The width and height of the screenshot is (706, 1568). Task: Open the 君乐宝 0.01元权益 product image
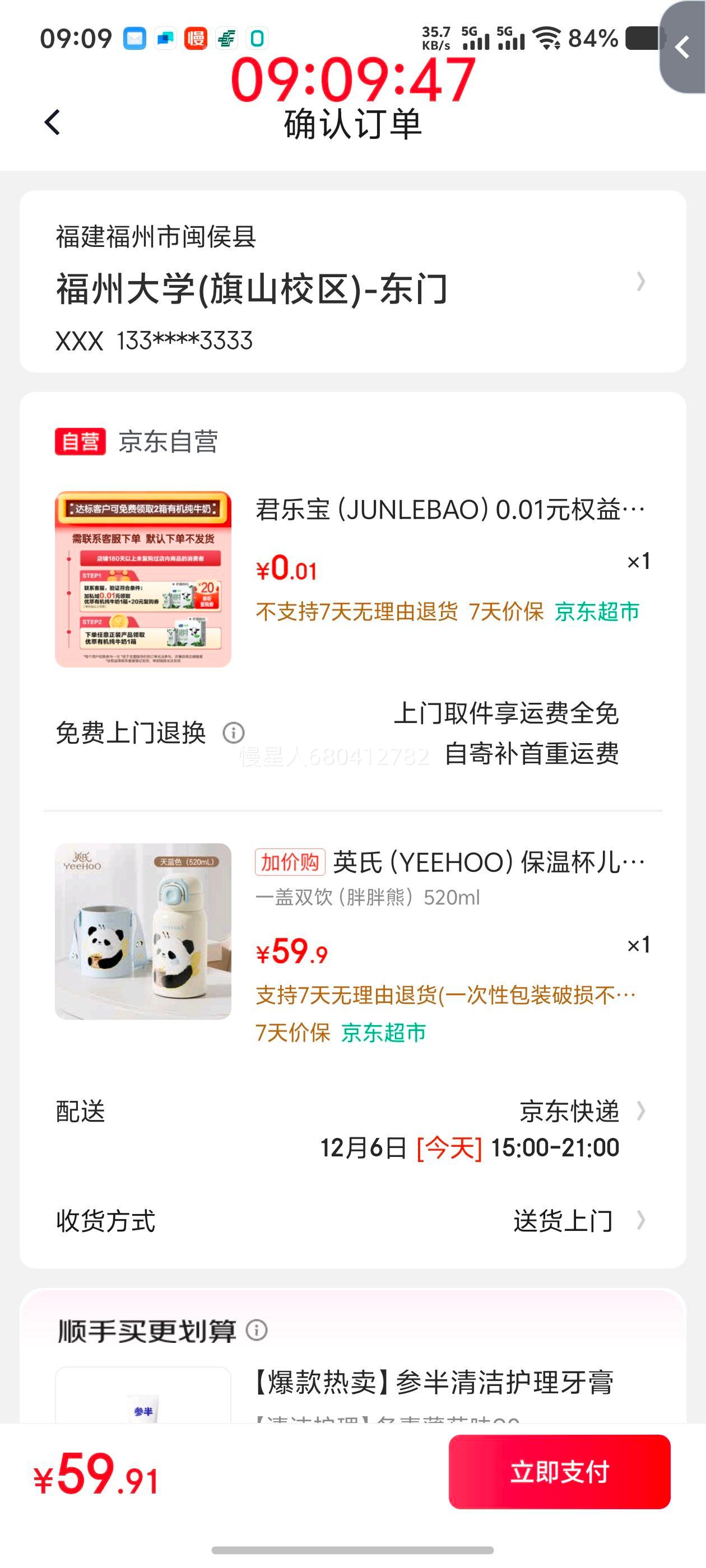coord(143,579)
